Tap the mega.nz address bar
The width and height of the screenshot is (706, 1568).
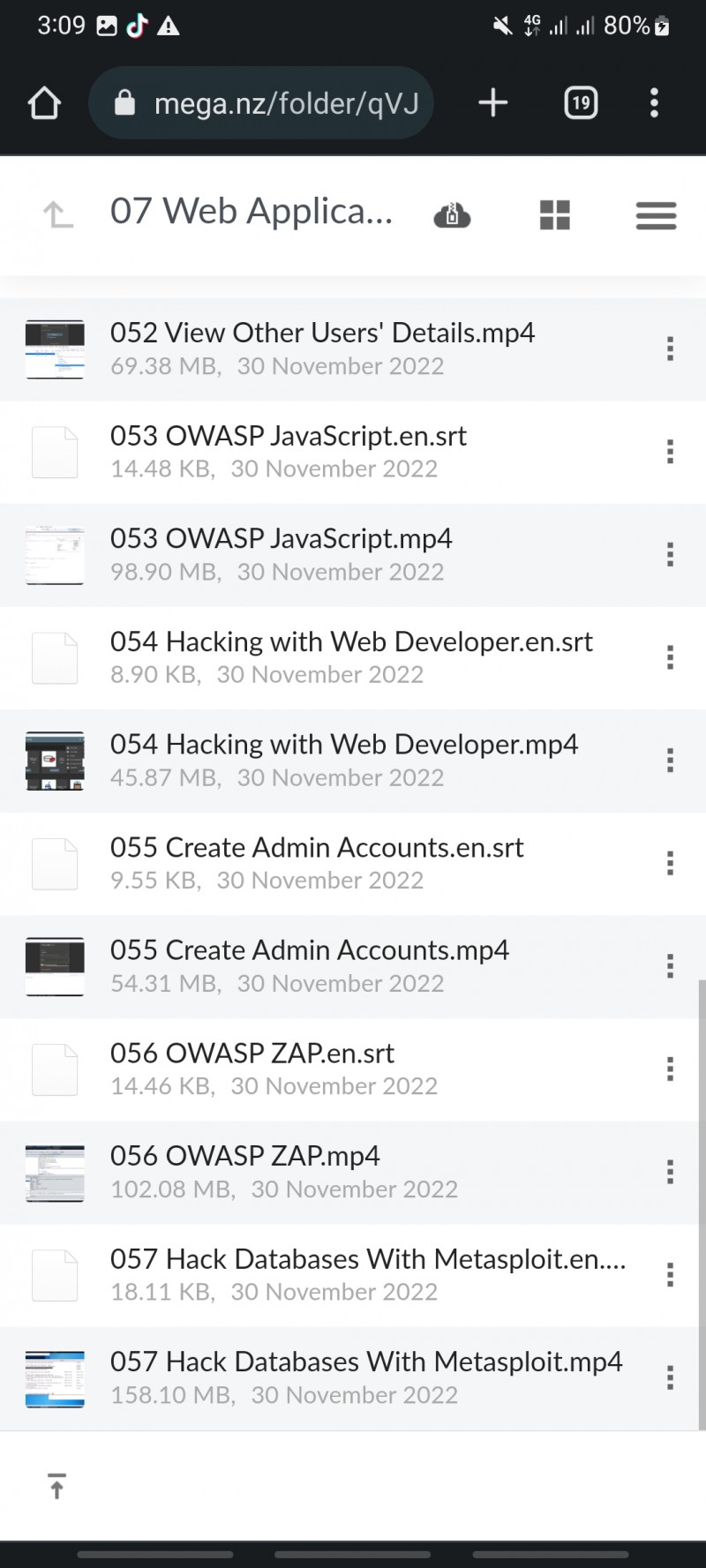[x=261, y=103]
